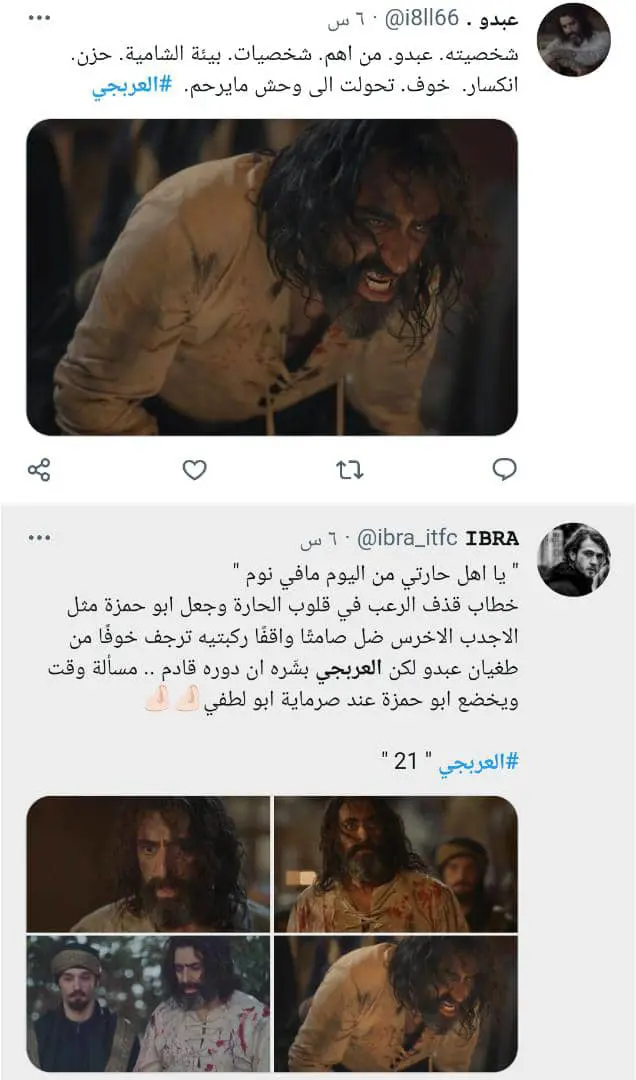Share عبدو's tweet
636x1080 pixels.
[x=40, y=469]
